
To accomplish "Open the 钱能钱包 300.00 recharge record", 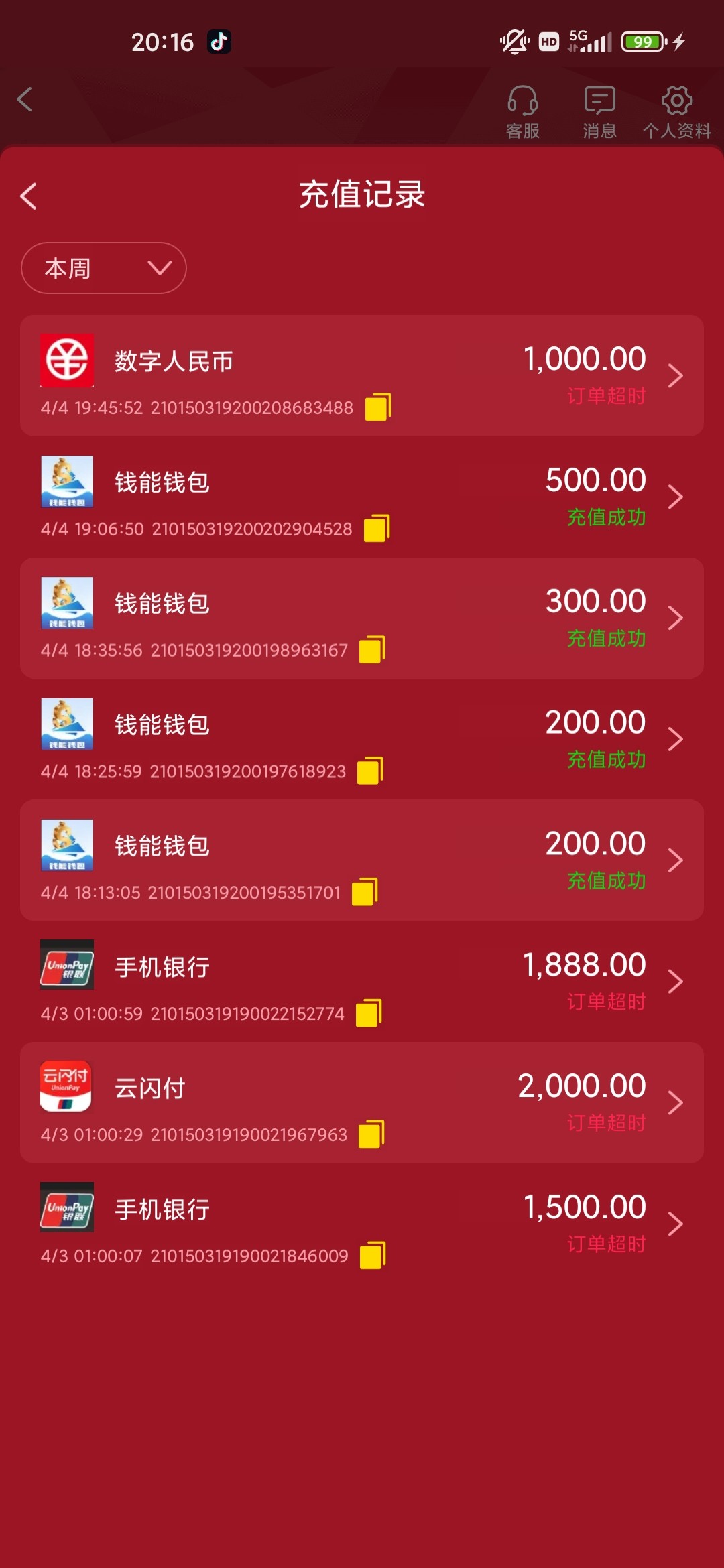I will click(x=362, y=618).
